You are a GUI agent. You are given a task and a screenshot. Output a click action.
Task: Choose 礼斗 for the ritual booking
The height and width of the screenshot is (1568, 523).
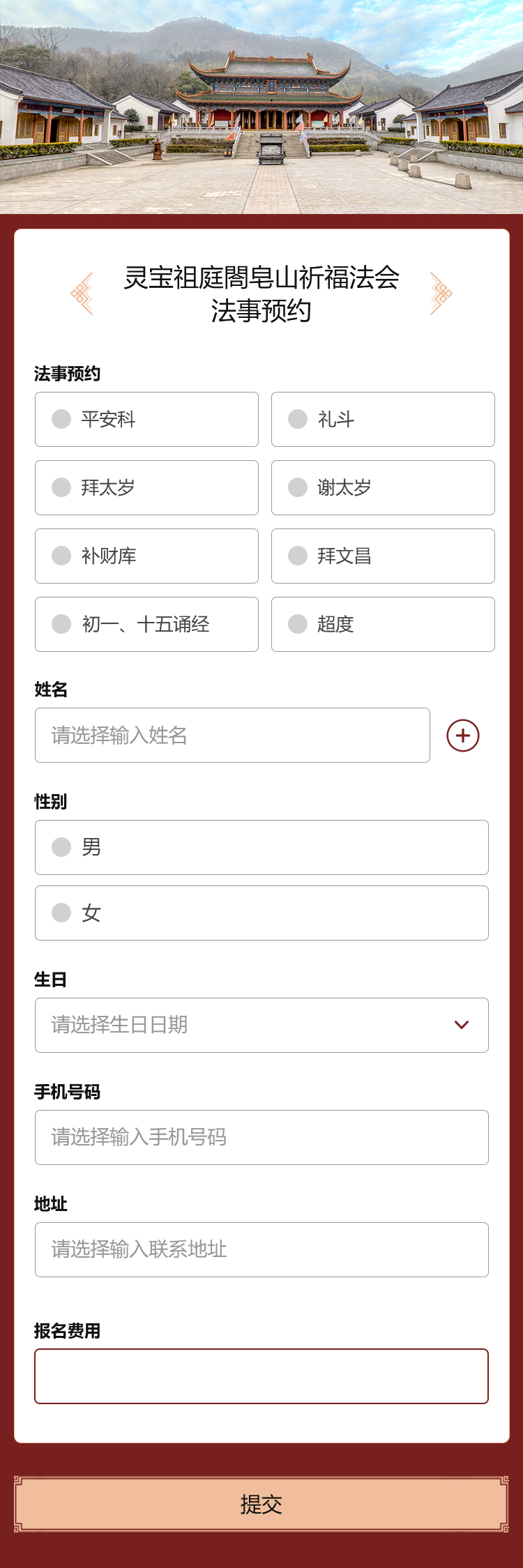383,419
